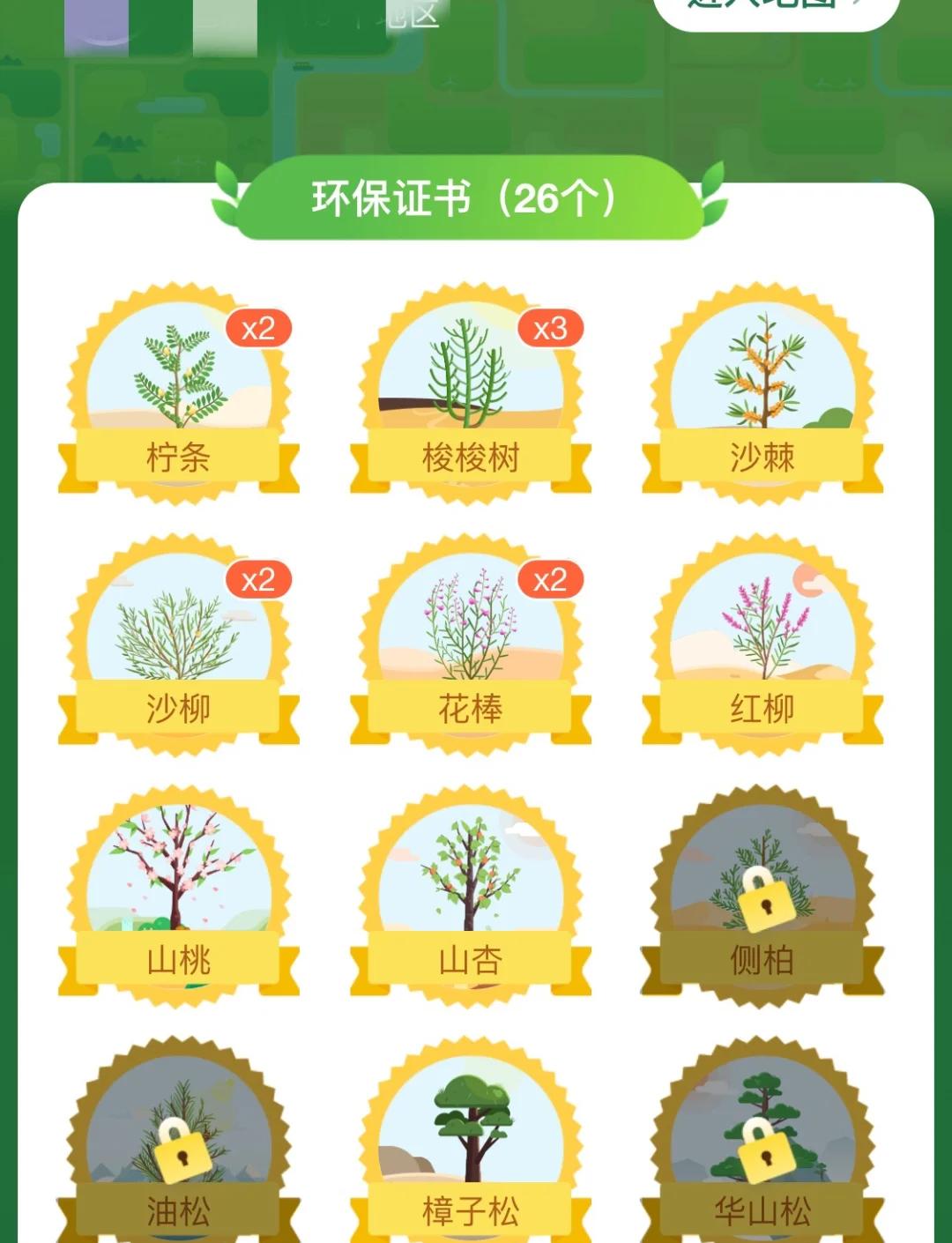Tap the x3 badge on 梭梭树
Screen dimensions: 952x1243
(x=551, y=327)
